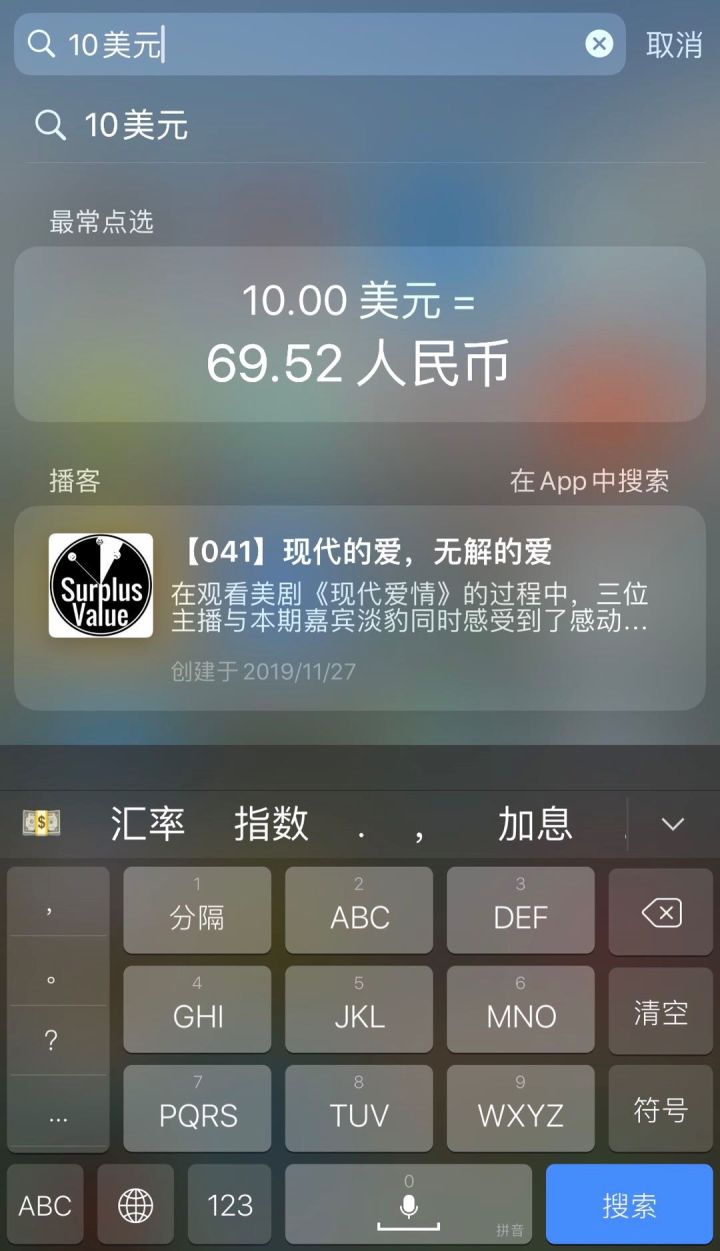The height and width of the screenshot is (1251, 720).
Task: Tap the backspace key
Action: [660, 911]
